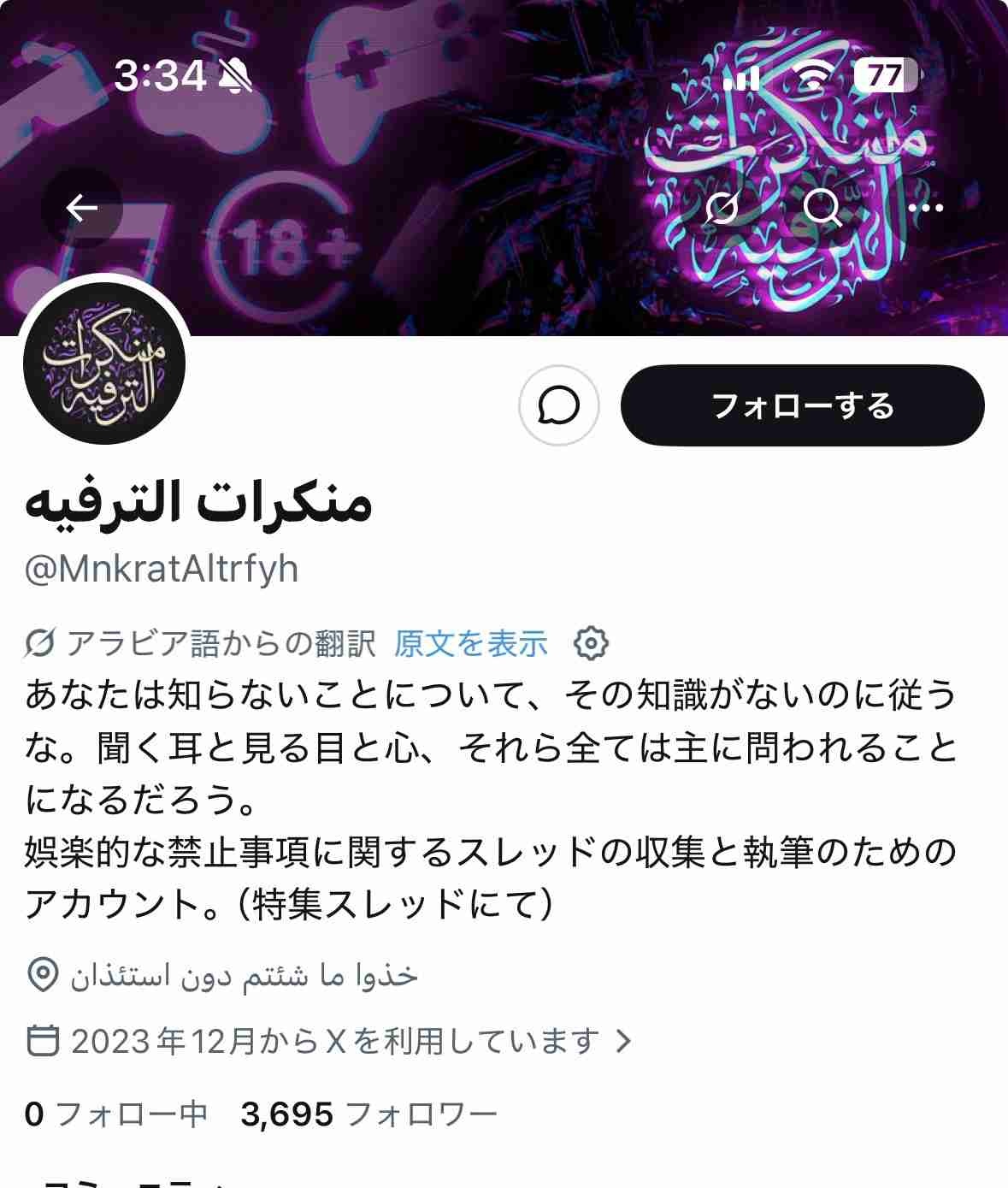Go back using the arrow button
This screenshot has height=1188, width=1008.
tap(82, 208)
